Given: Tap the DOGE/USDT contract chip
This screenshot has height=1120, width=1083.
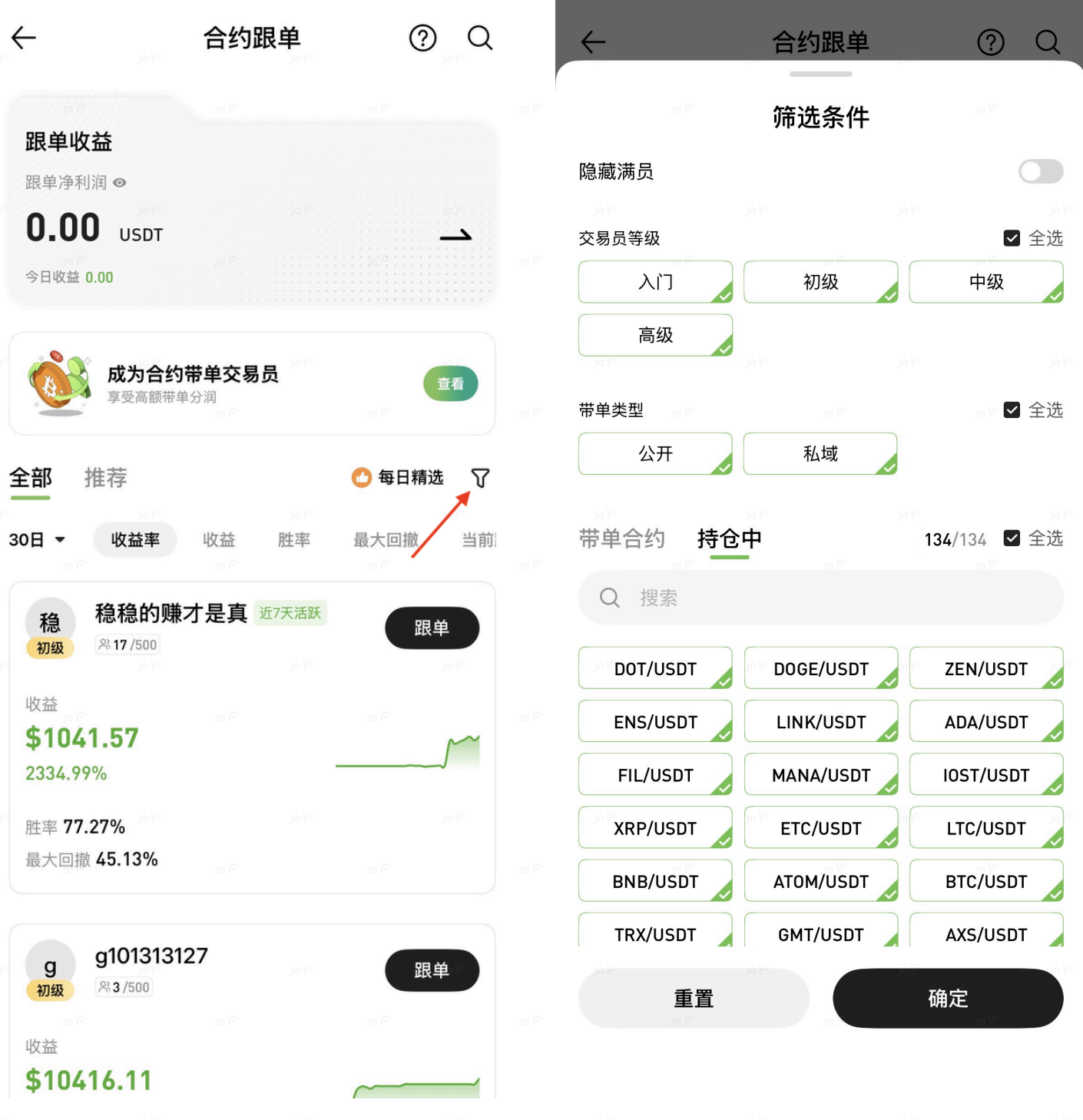Looking at the screenshot, I should pyautogui.click(x=821, y=669).
